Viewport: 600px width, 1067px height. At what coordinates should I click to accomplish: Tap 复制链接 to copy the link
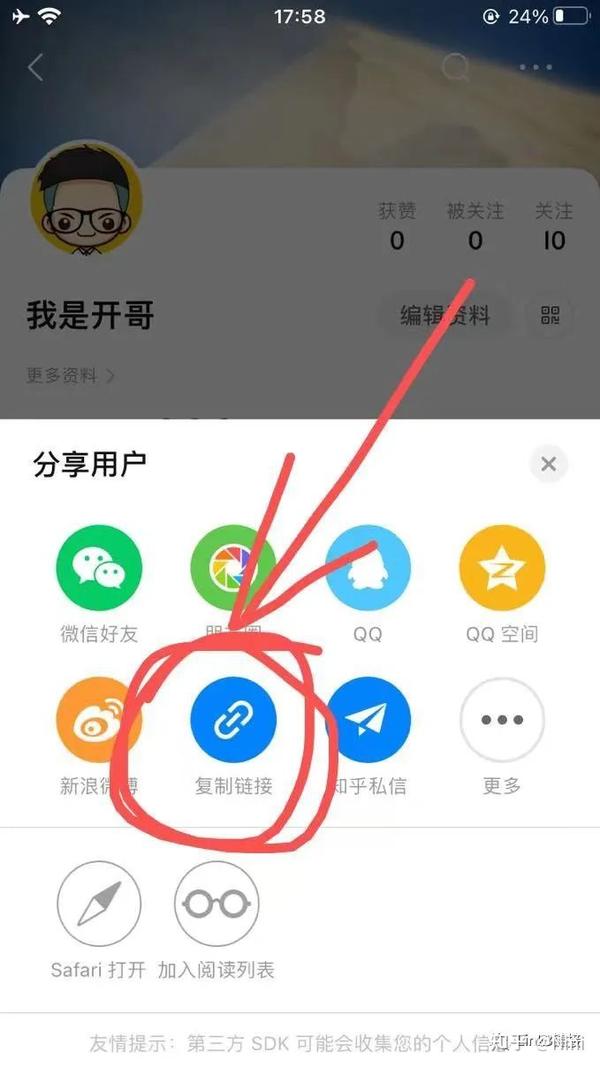pos(233,720)
